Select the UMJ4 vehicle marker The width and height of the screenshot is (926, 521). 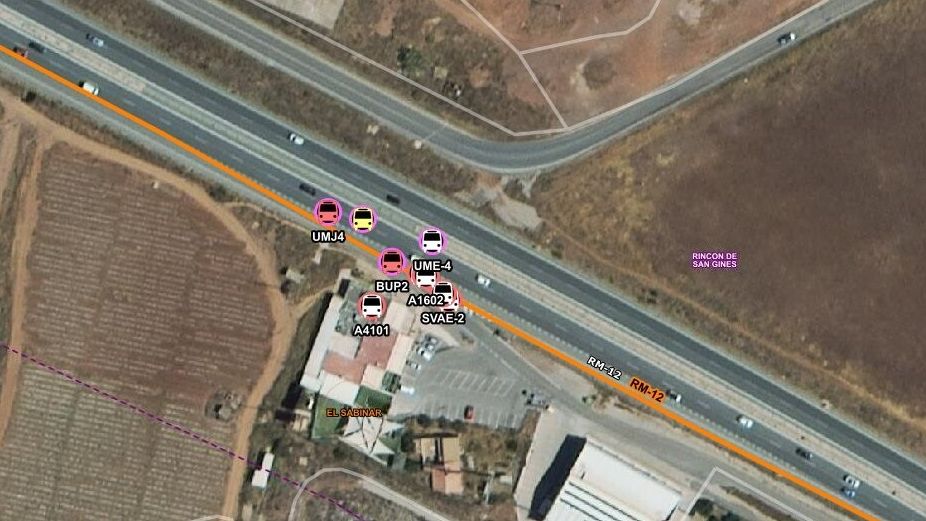328,212
